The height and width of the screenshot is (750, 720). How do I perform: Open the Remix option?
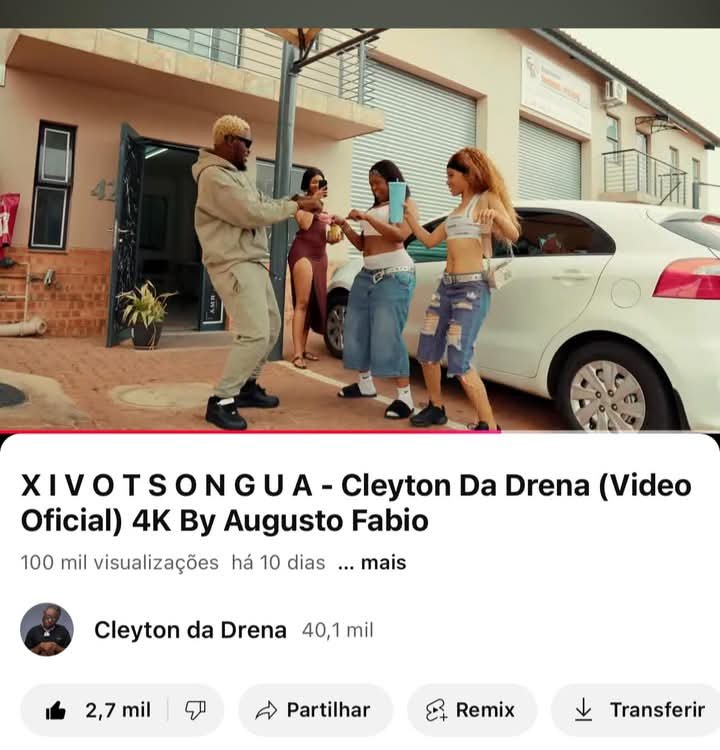tap(471, 710)
